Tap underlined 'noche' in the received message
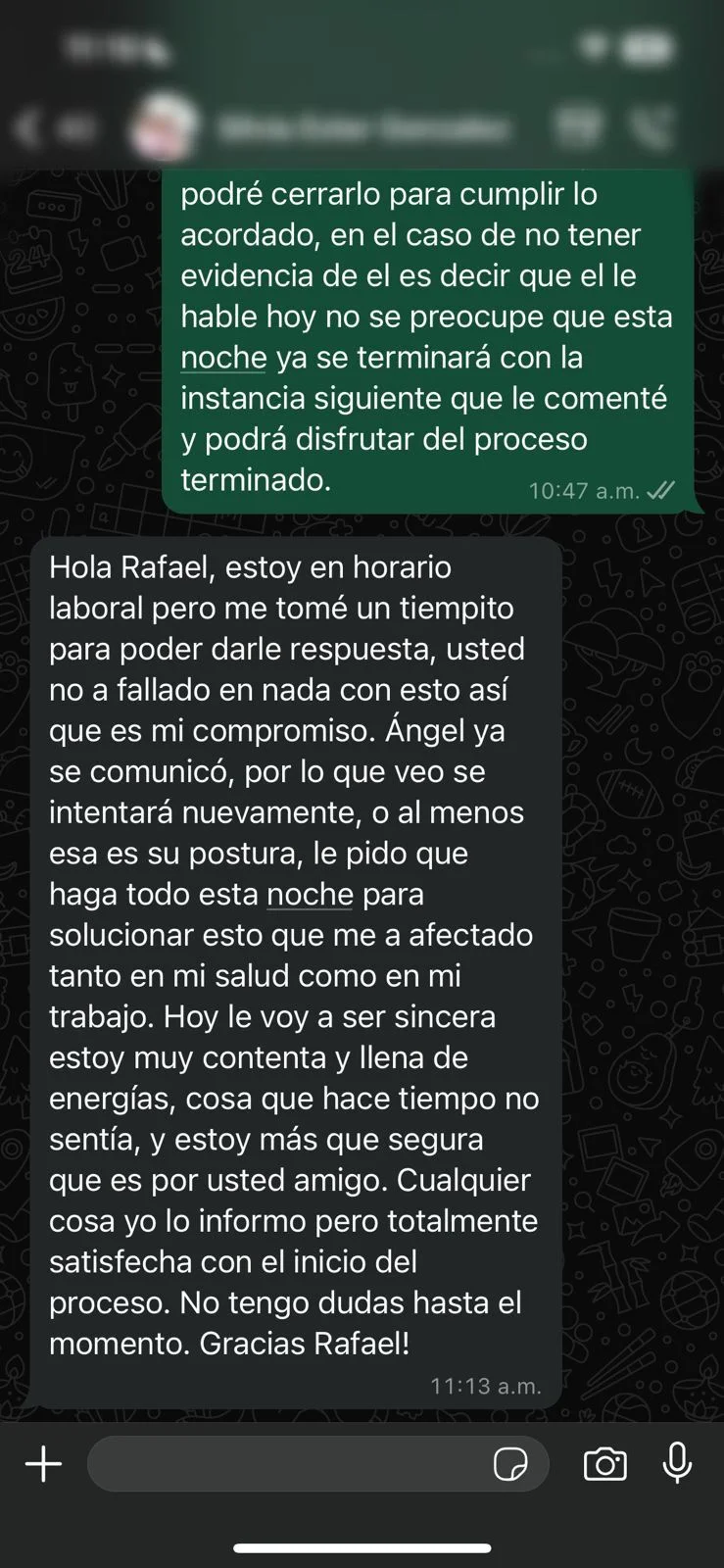 [x=309, y=894]
